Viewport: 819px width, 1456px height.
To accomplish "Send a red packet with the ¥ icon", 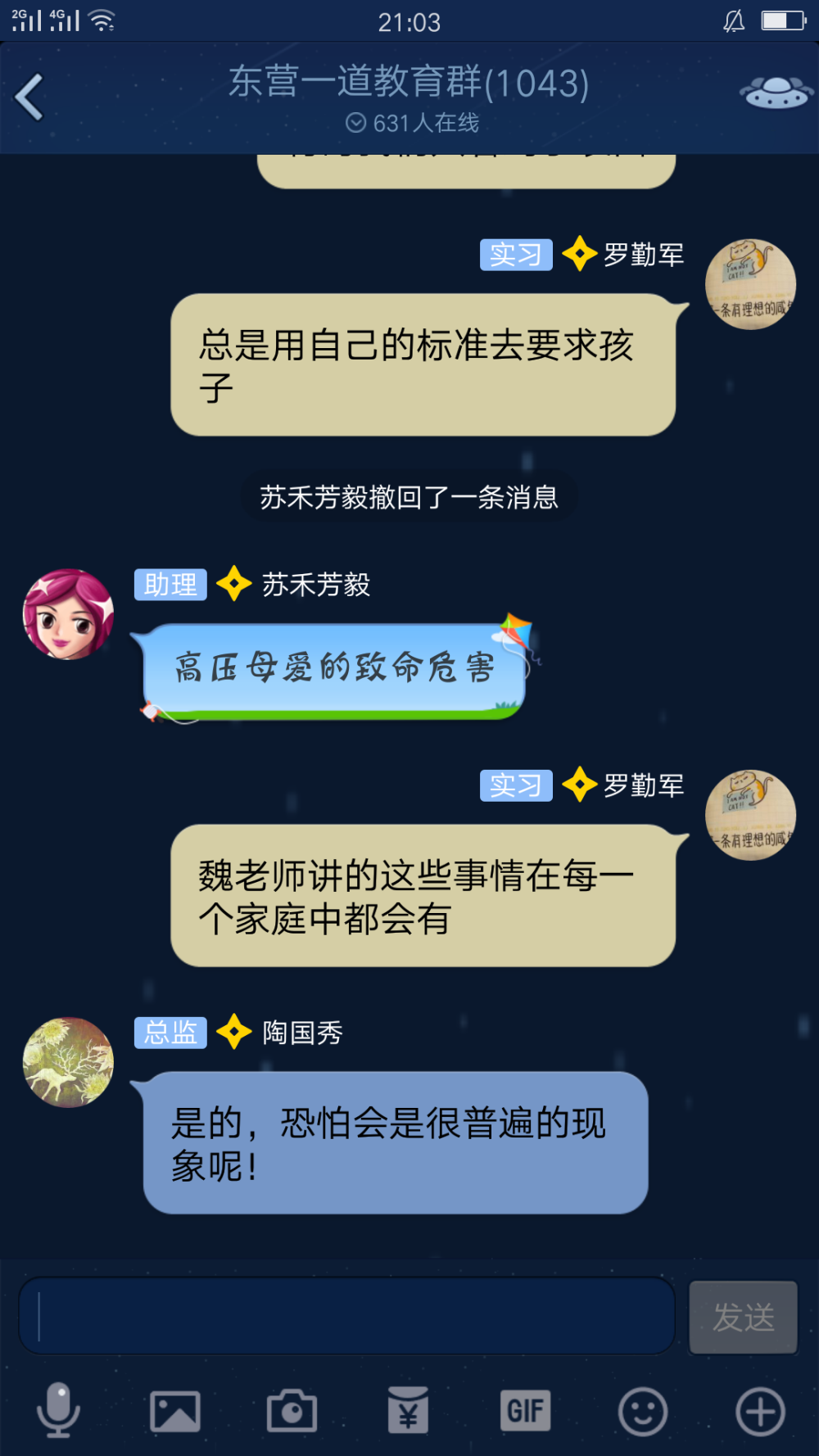I will point(408,1410).
